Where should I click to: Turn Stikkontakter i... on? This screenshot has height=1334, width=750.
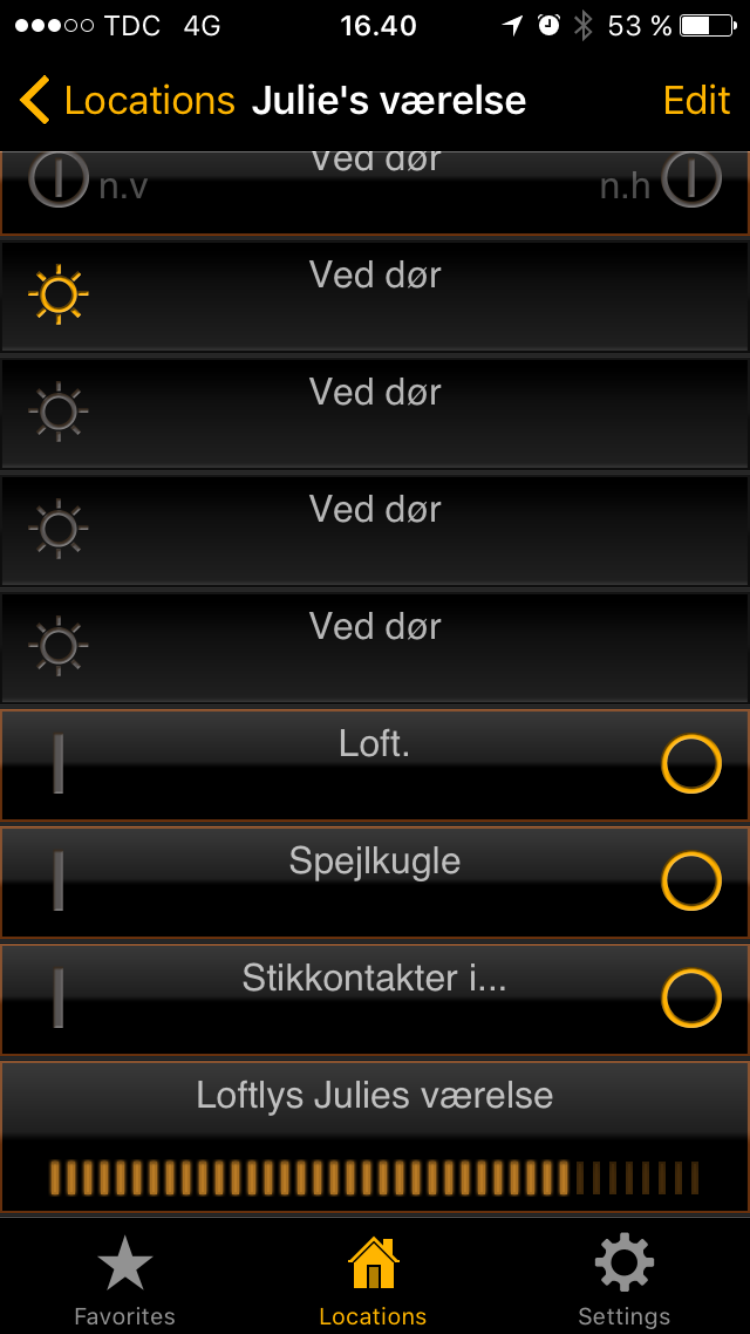coord(691,998)
